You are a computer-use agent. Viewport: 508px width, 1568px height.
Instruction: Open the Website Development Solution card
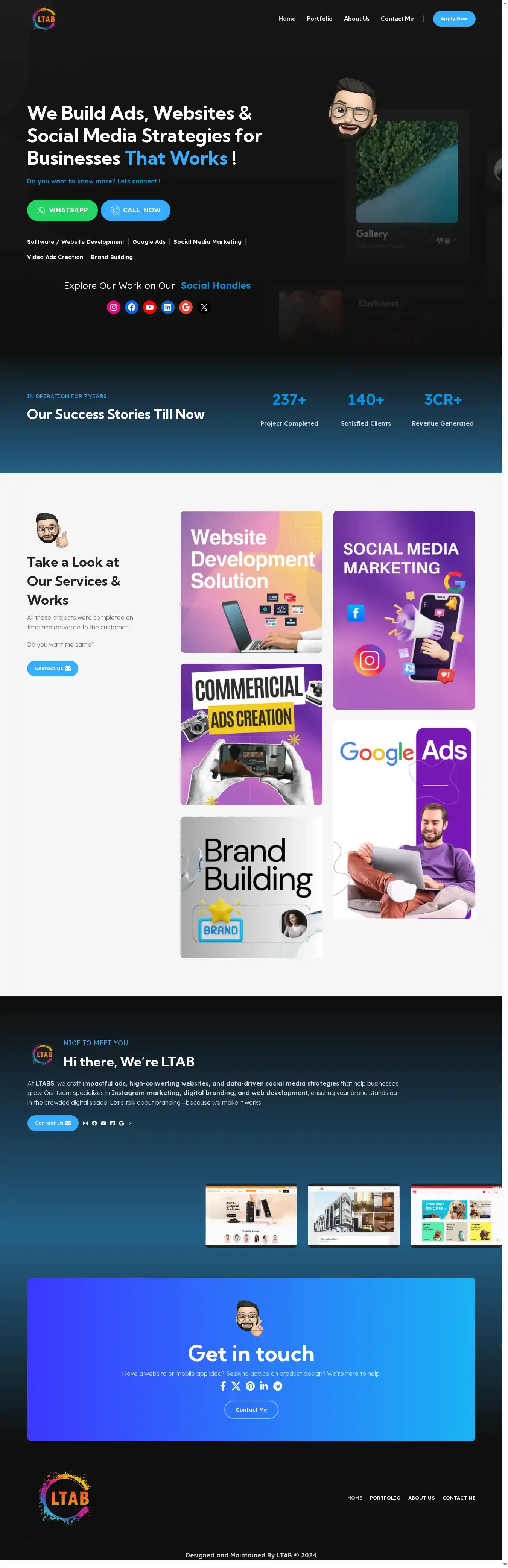click(251, 582)
